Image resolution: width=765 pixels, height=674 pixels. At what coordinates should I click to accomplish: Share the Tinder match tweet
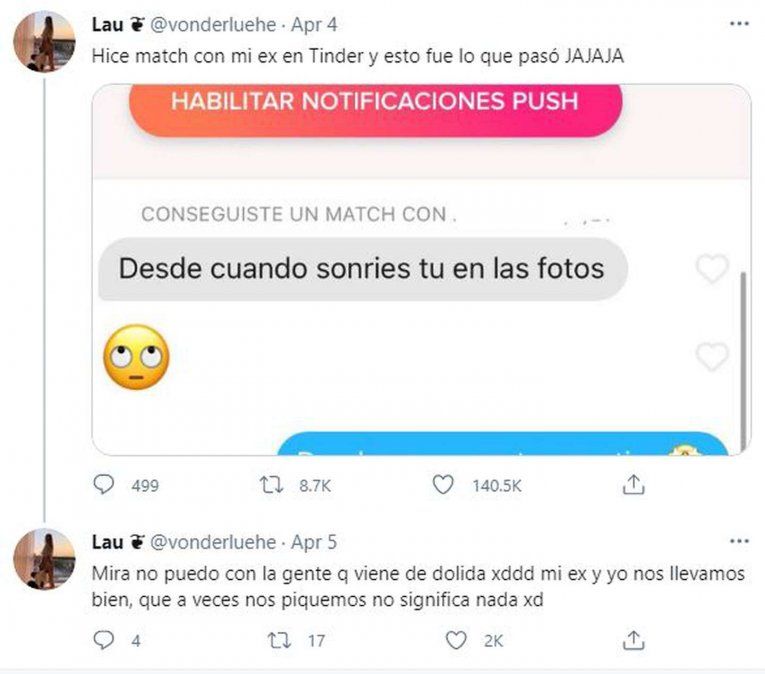pos(632,485)
